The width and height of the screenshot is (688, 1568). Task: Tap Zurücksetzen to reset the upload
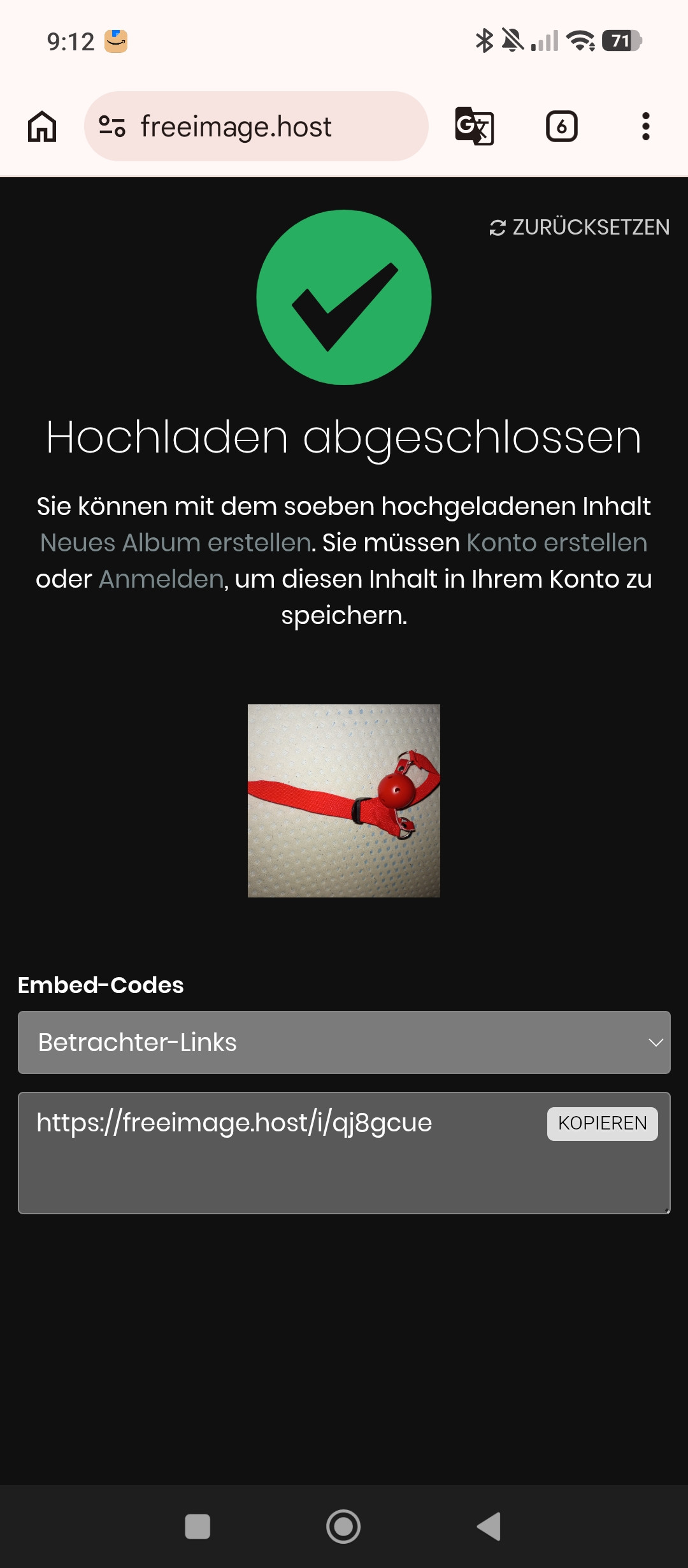point(580,228)
